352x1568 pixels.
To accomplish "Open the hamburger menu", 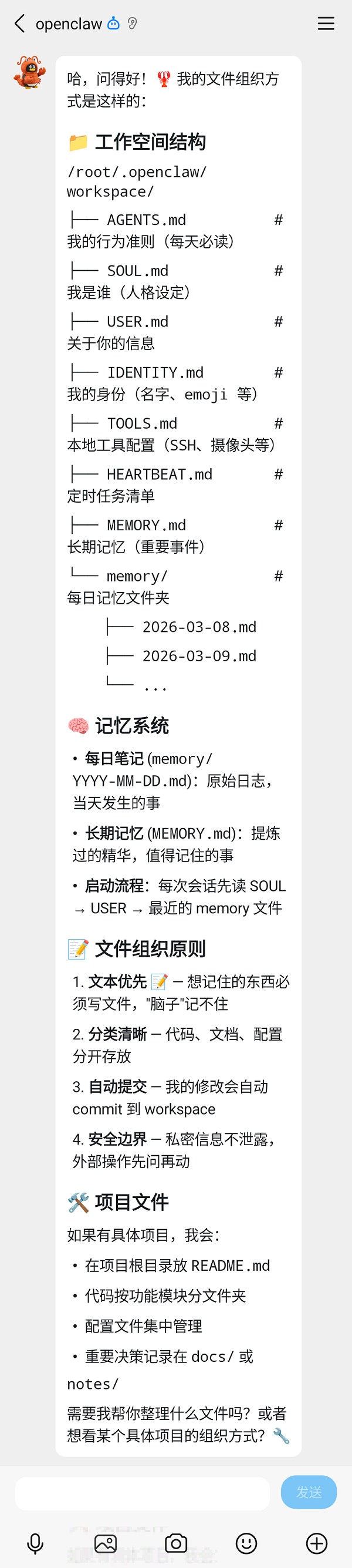I will pyautogui.click(x=326, y=23).
